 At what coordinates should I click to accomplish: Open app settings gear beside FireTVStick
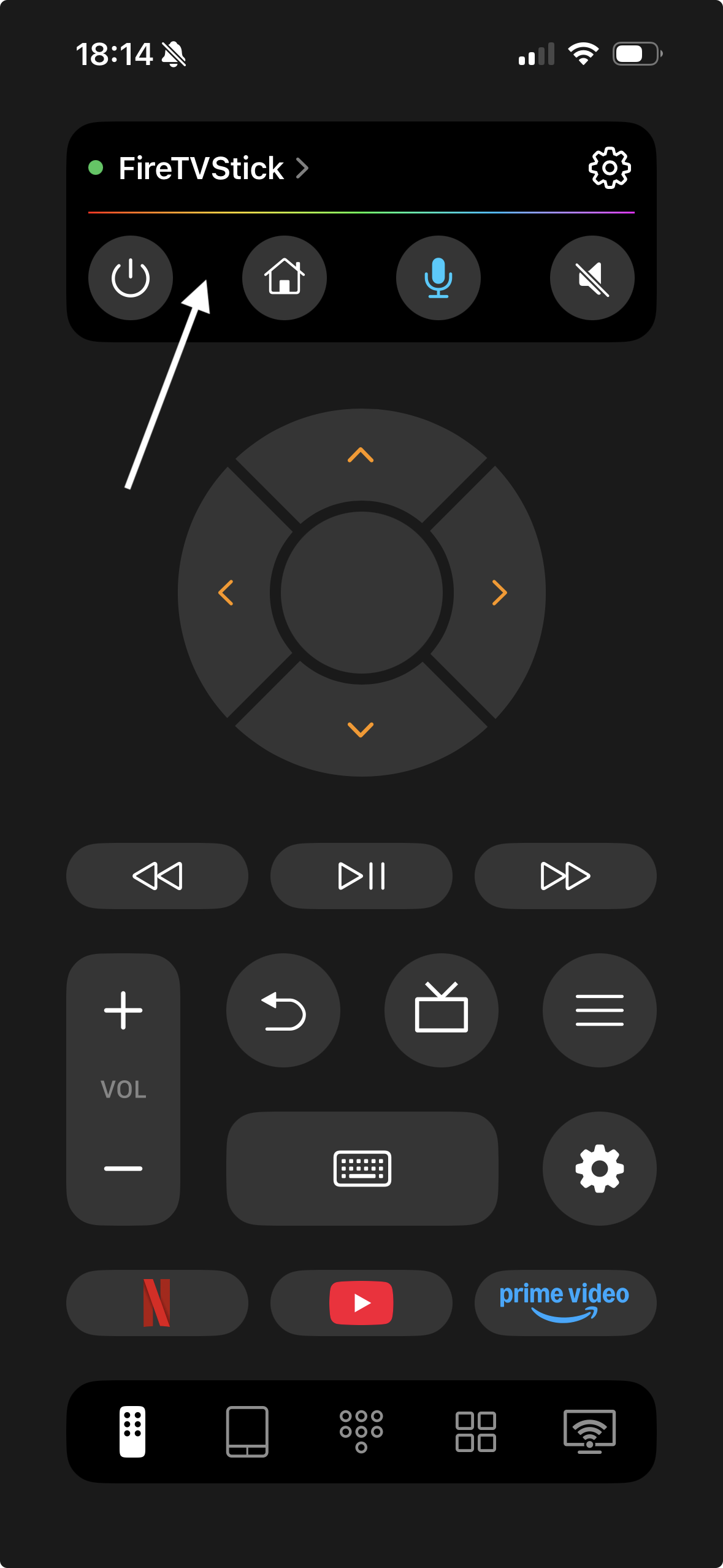coord(609,167)
